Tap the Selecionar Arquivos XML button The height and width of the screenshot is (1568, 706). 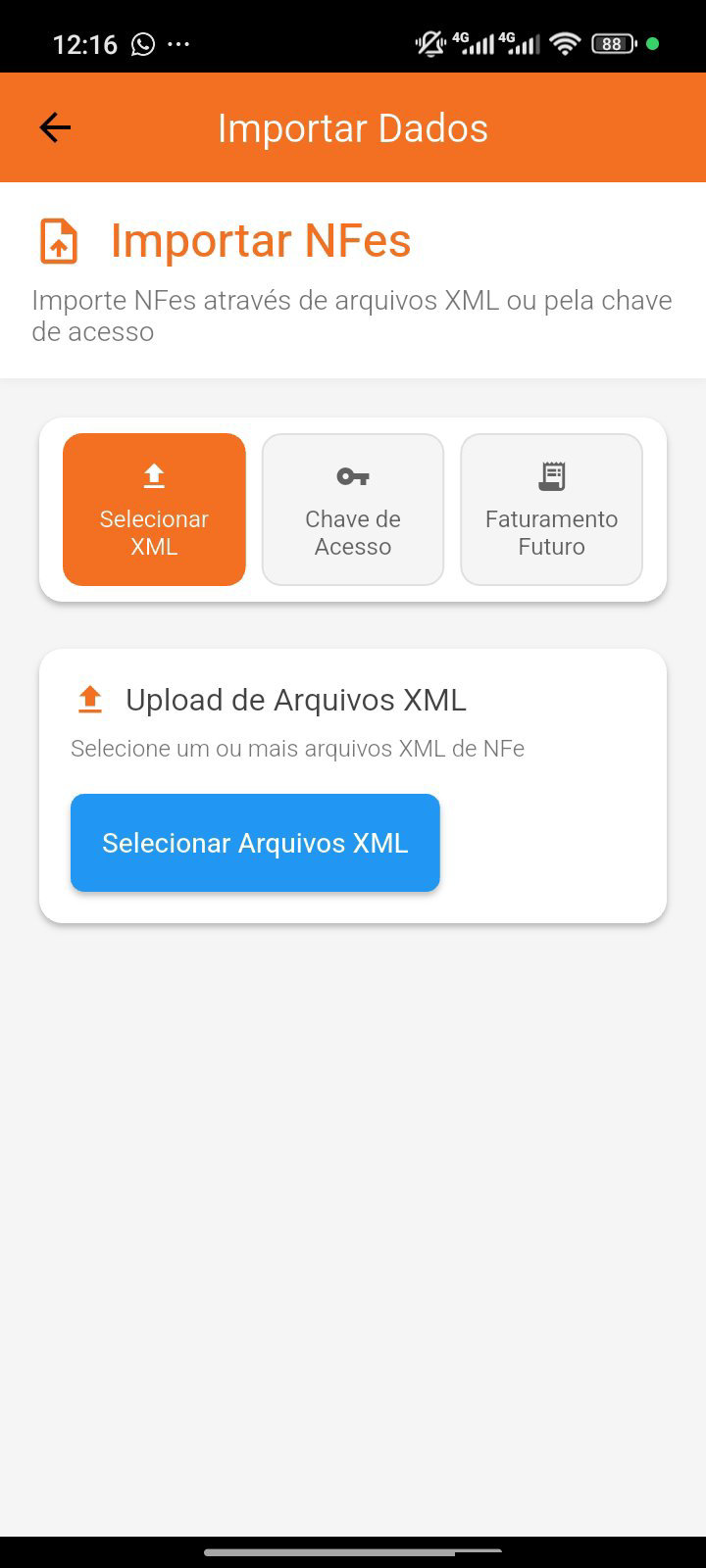pos(255,843)
